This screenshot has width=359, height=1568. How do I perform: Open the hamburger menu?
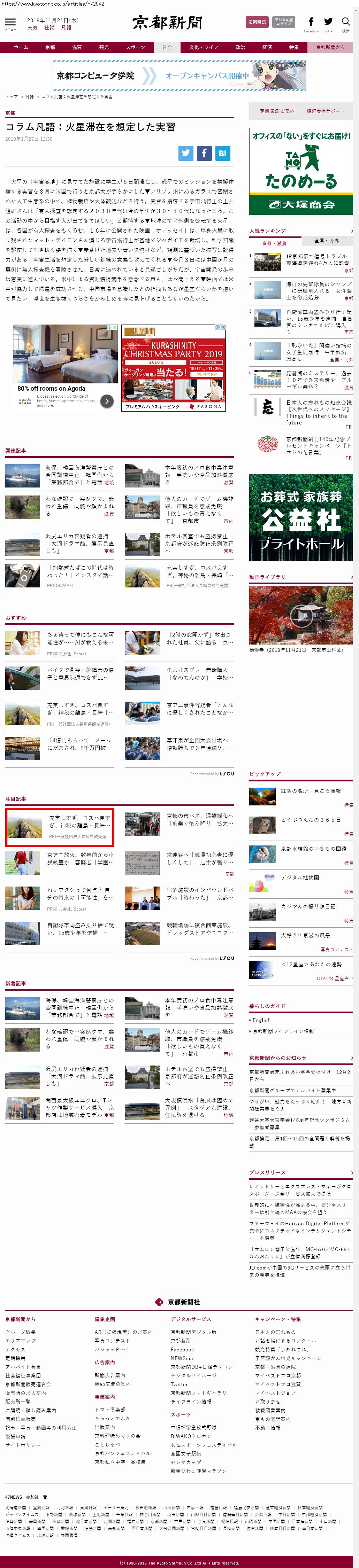10,23
